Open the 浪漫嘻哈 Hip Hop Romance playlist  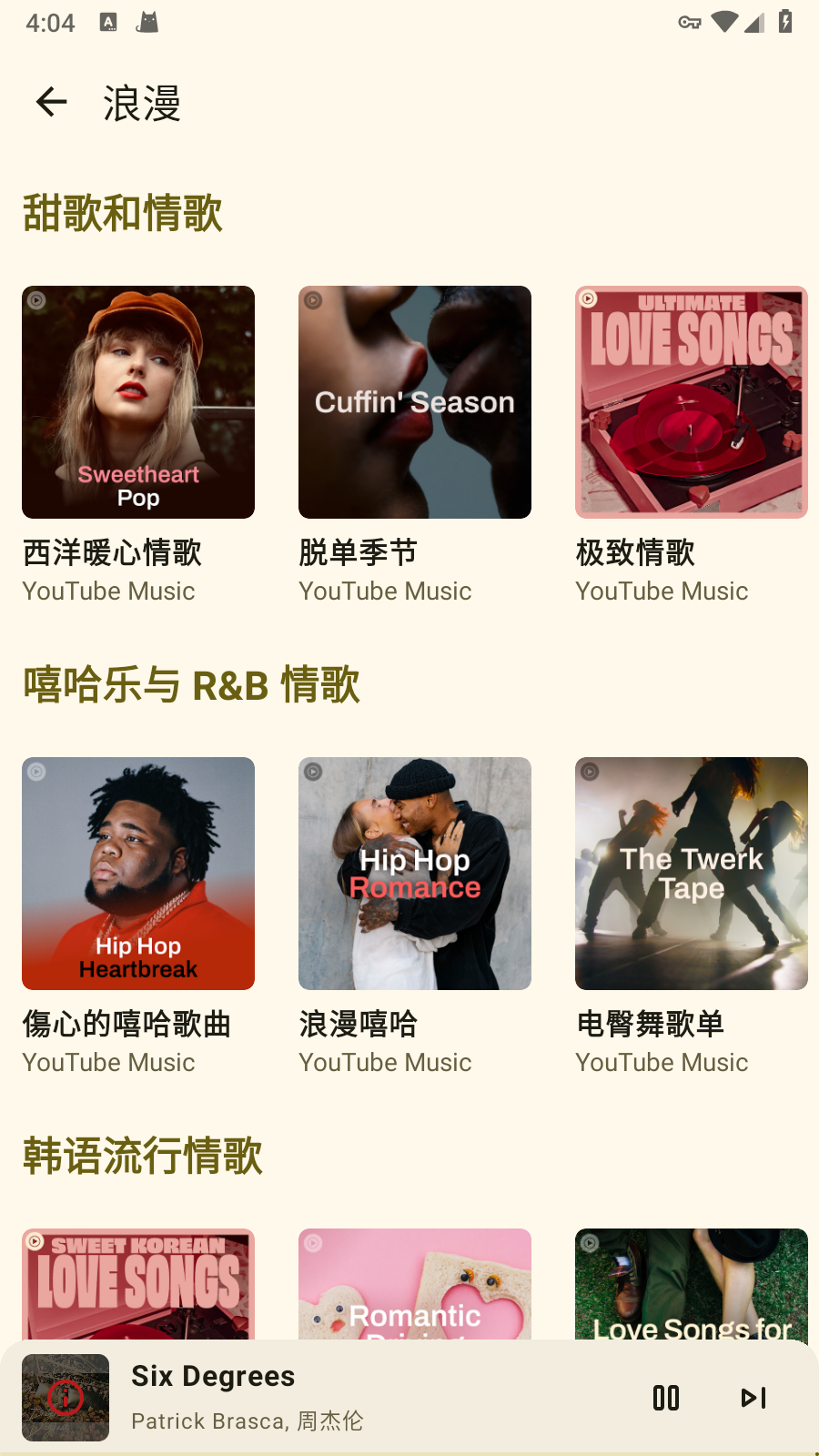415,874
